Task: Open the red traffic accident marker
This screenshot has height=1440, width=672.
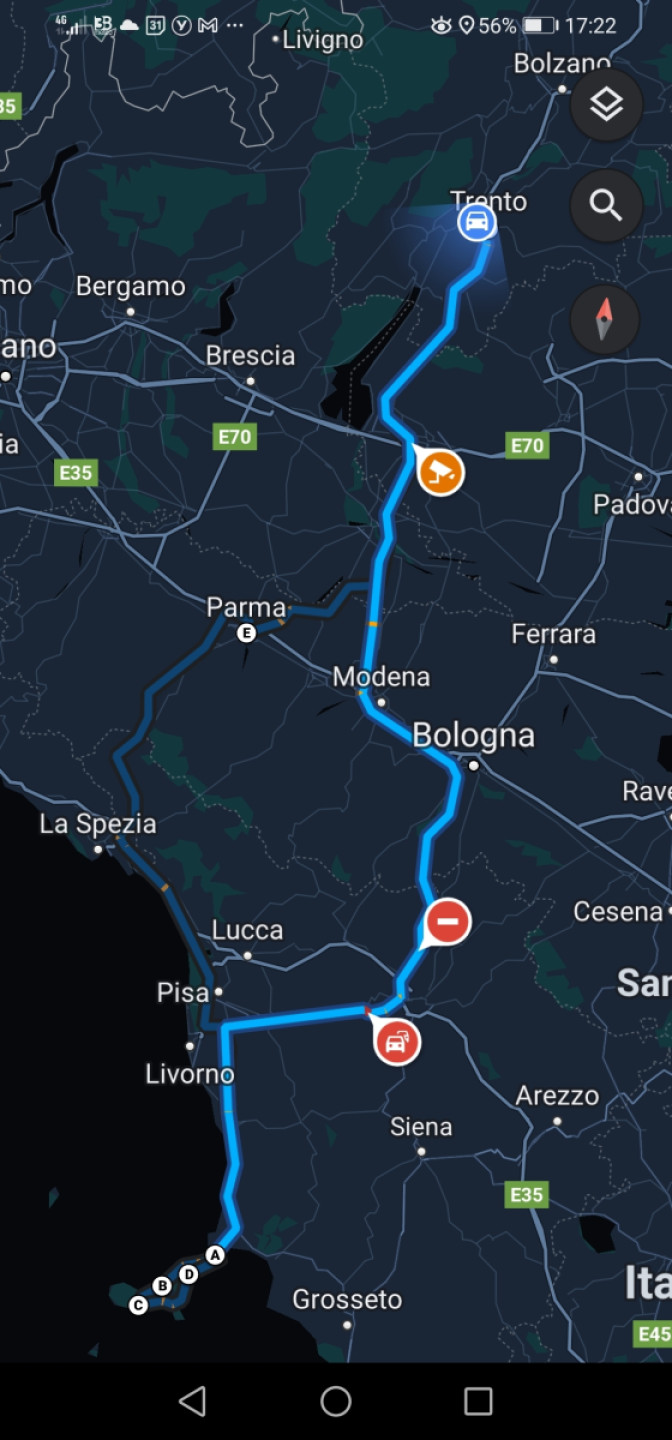Action: pyautogui.click(x=396, y=1043)
